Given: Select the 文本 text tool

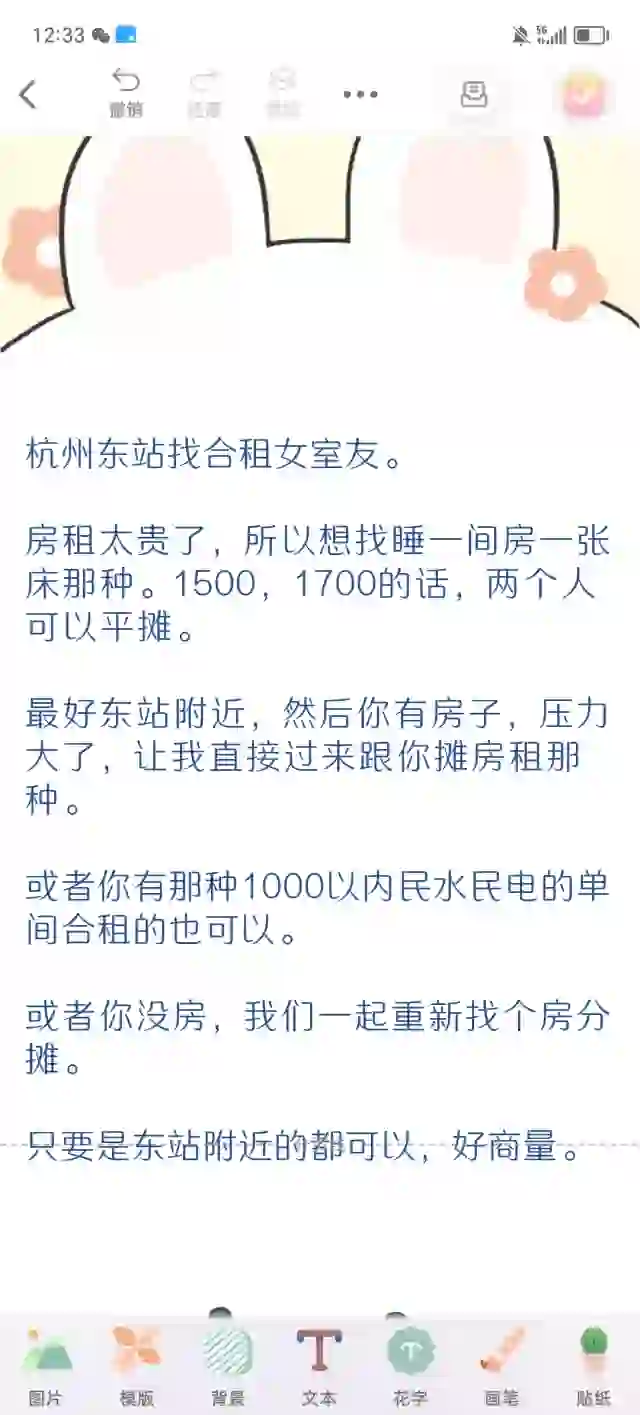Looking at the screenshot, I should [x=319, y=1365].
